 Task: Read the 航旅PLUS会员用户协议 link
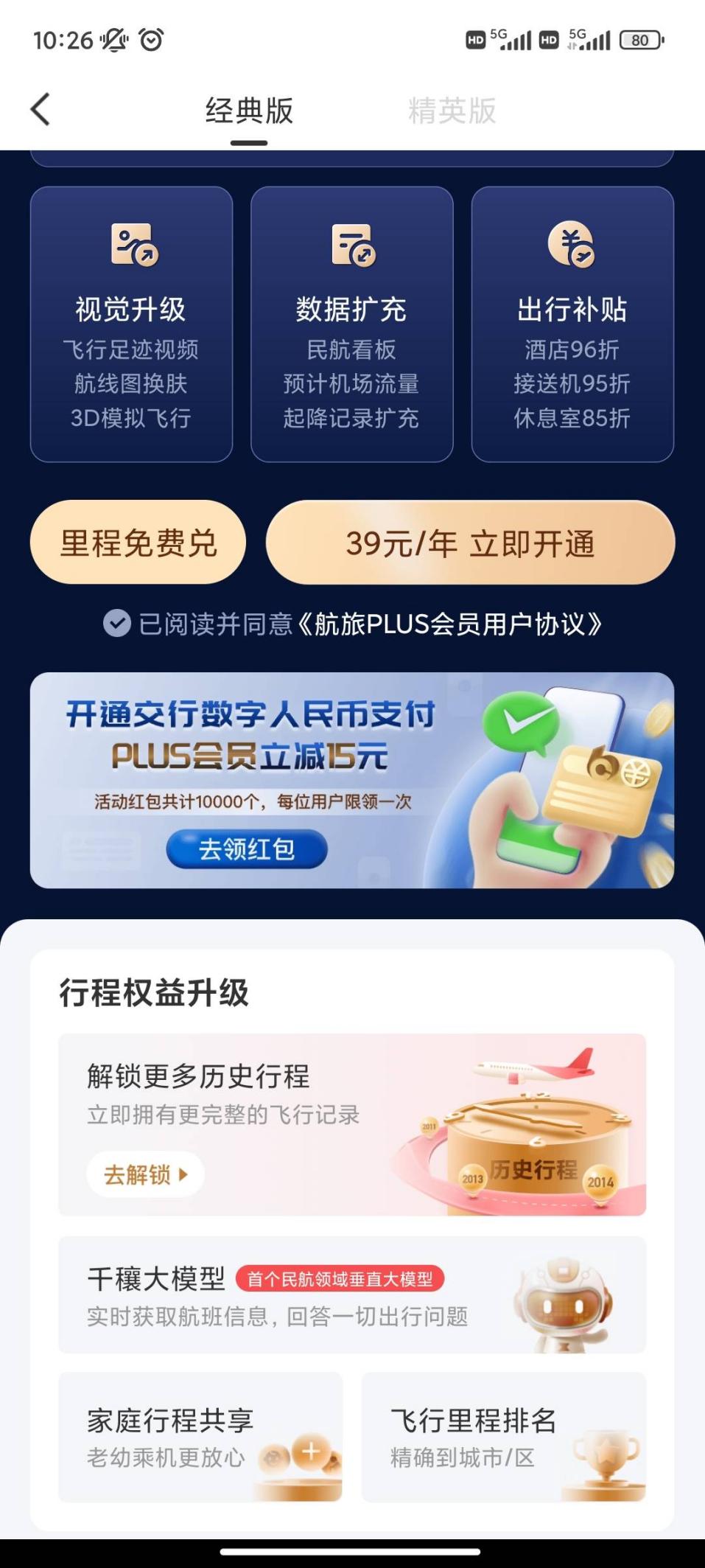click(x=451, y=624)
